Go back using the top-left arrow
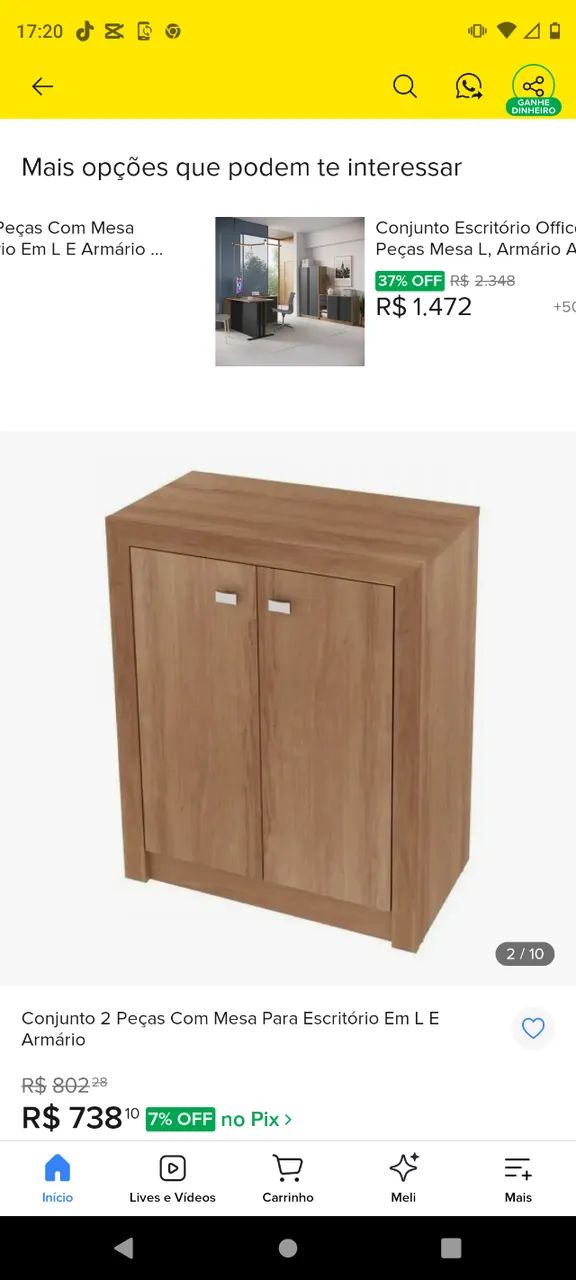576x1280 pixels. tap(42, 87)
